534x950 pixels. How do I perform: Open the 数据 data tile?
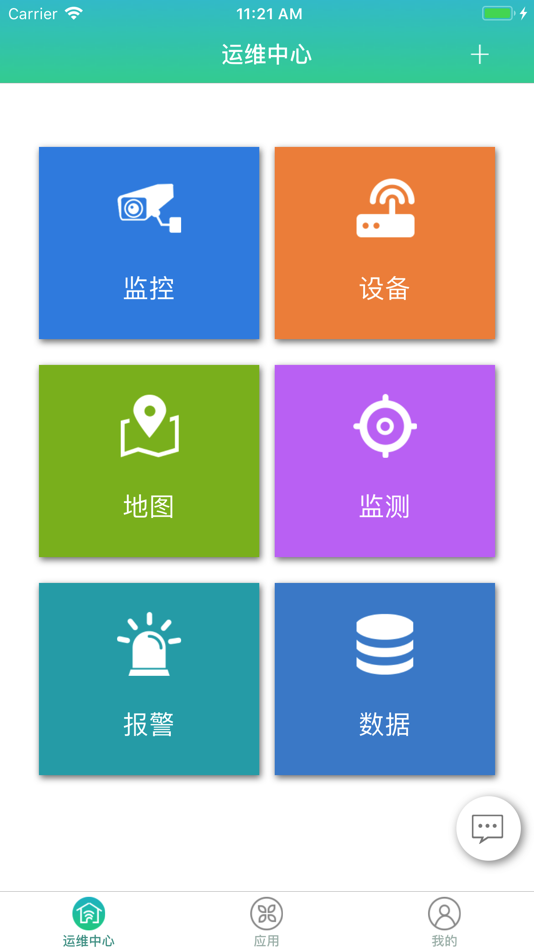click(385, 679)
